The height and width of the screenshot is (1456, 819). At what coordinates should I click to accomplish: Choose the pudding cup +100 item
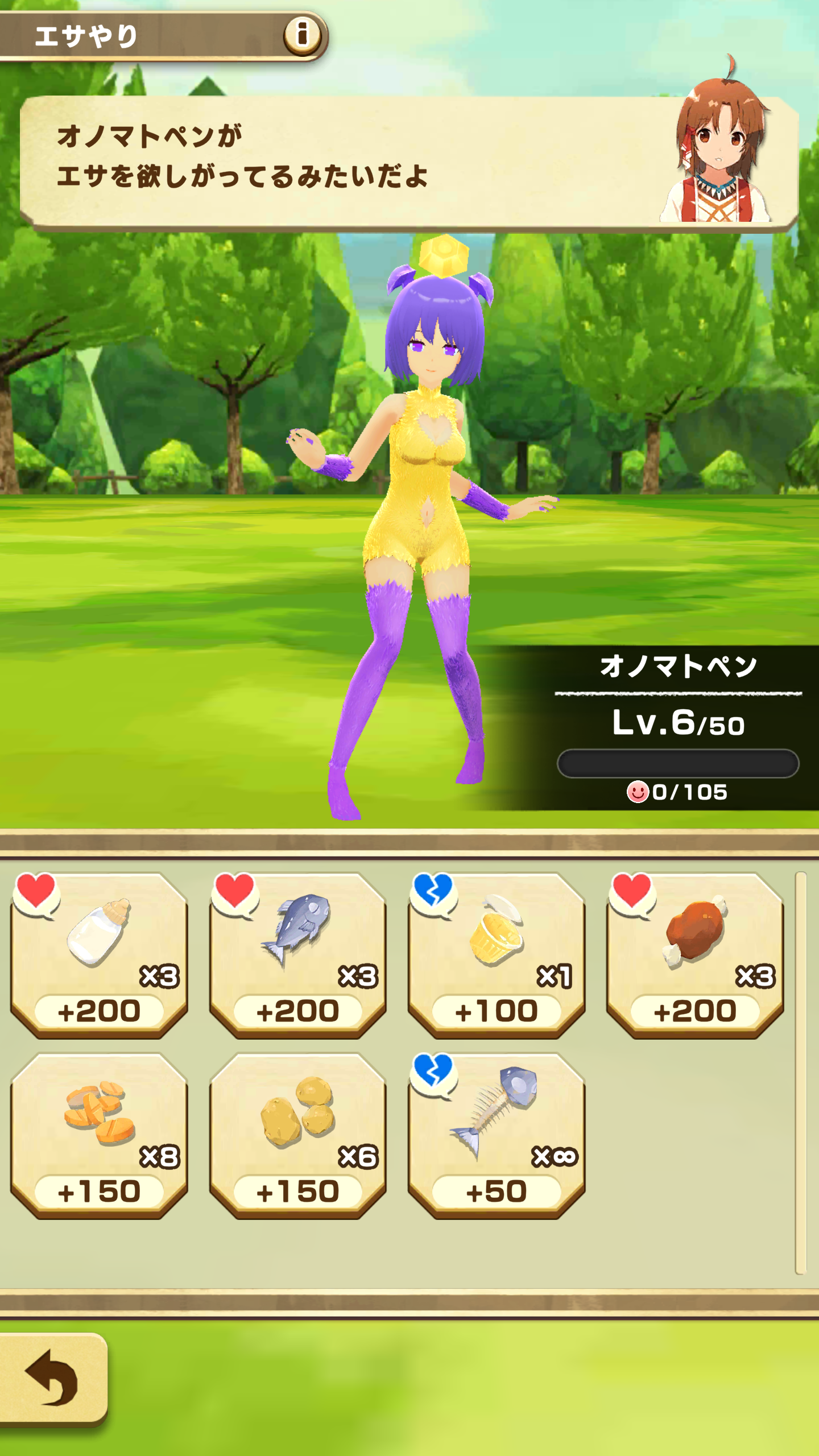496,955
